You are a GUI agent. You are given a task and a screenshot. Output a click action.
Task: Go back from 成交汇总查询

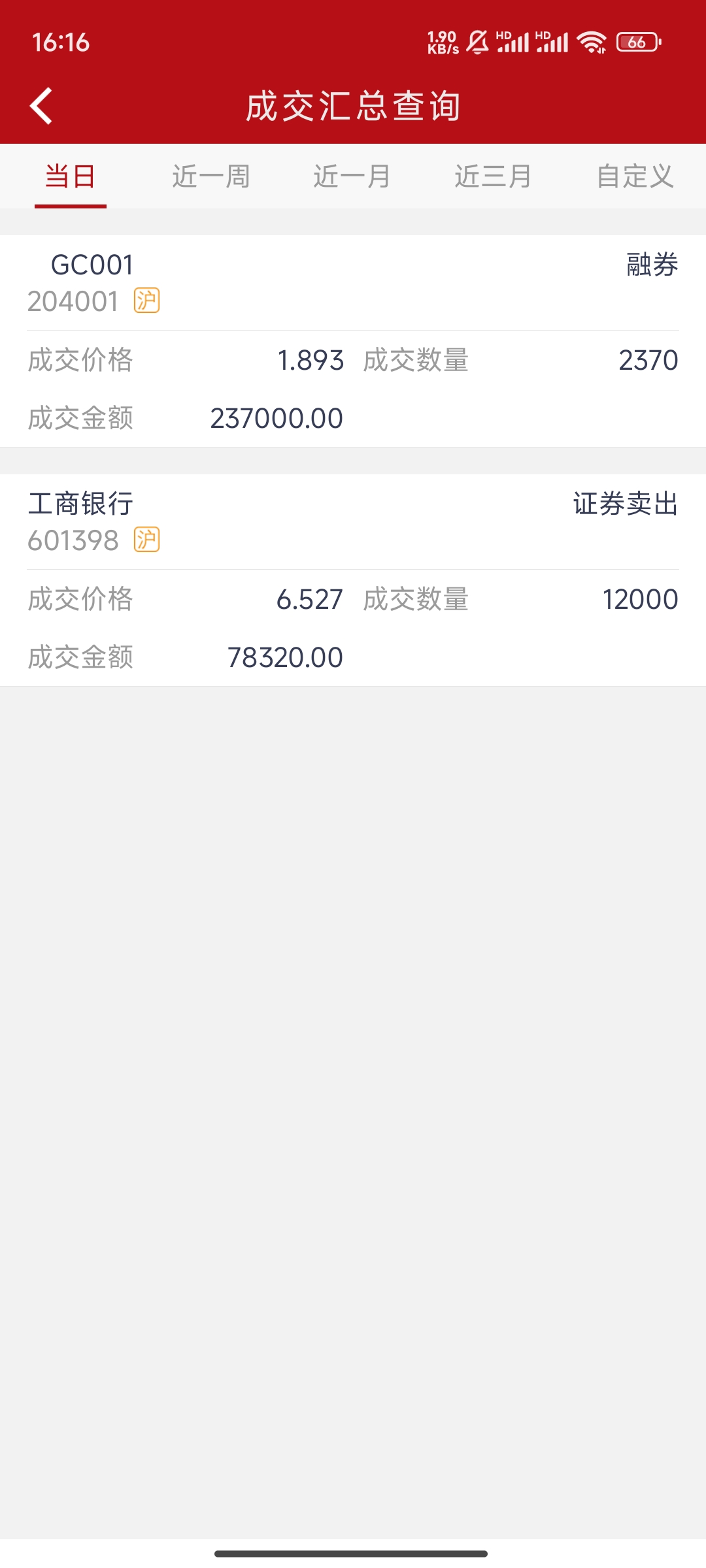pos(41,106)
